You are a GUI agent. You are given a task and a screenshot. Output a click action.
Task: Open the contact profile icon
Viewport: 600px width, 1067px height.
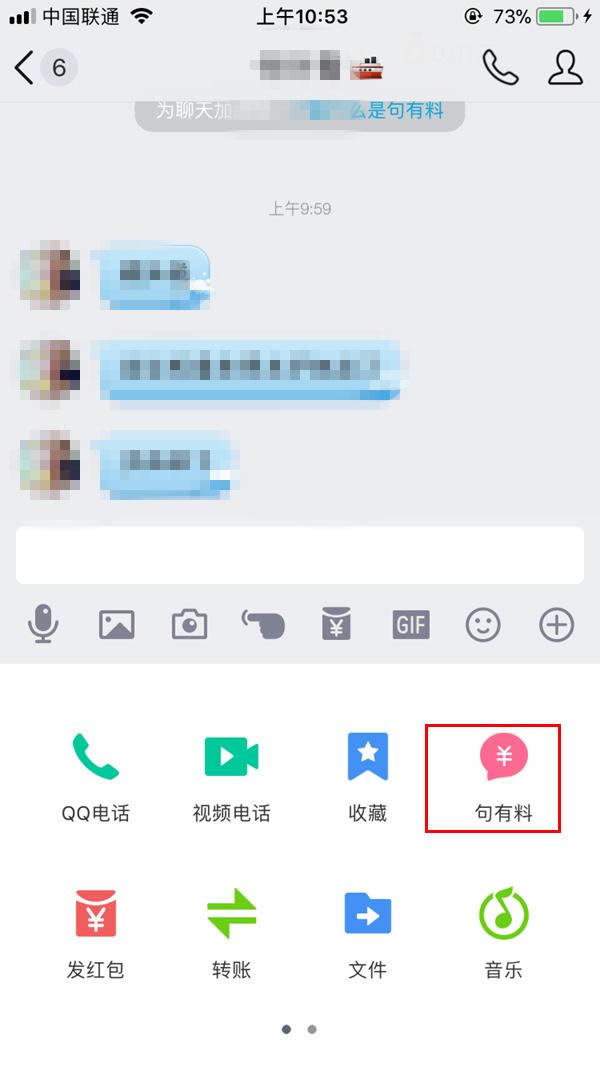[565, 67]
